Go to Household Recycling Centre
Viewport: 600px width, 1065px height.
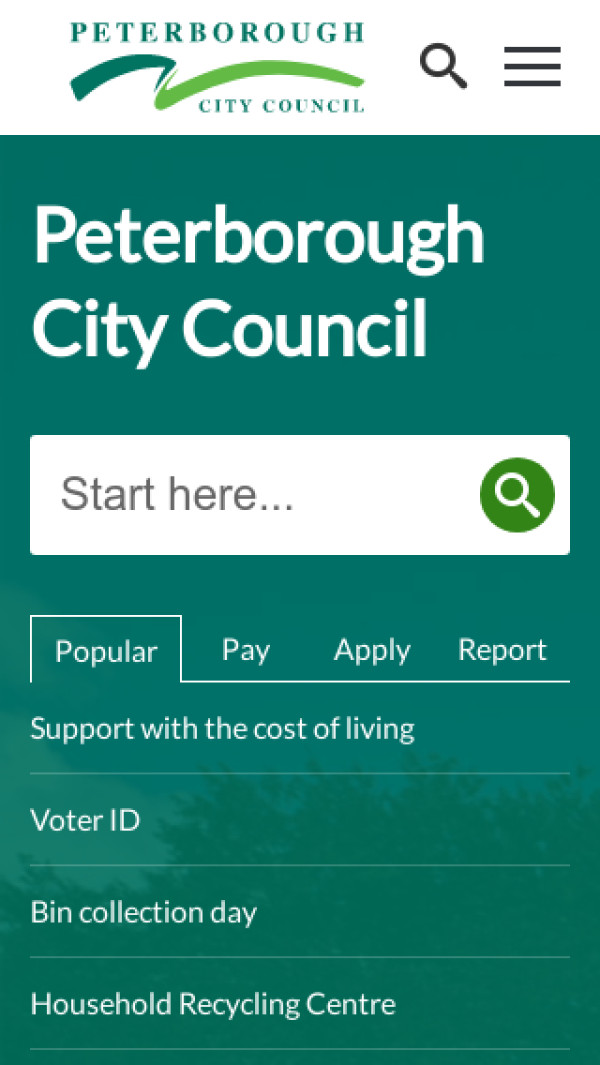[213, 1003]
